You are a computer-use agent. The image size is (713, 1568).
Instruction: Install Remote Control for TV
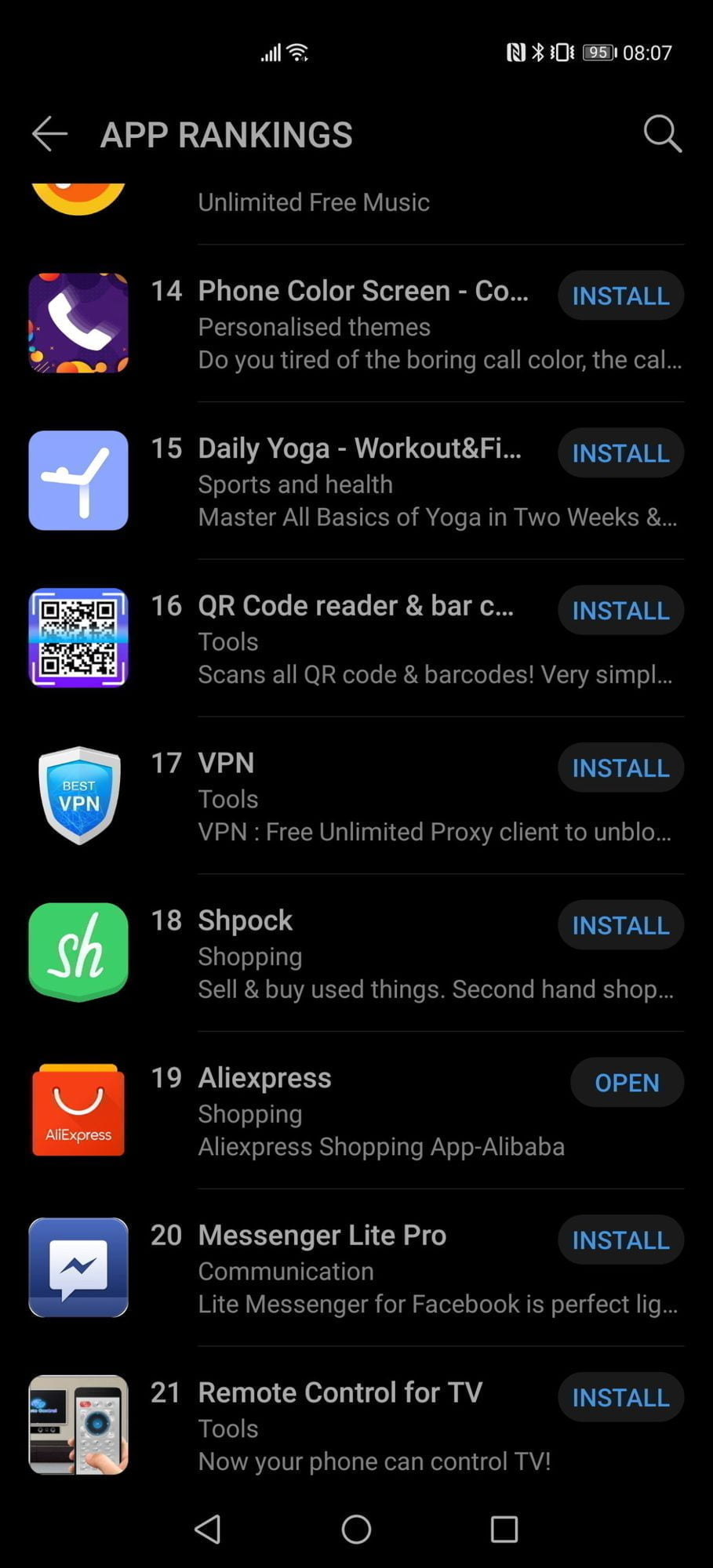pyautogui.click(x=620, y=1397)
